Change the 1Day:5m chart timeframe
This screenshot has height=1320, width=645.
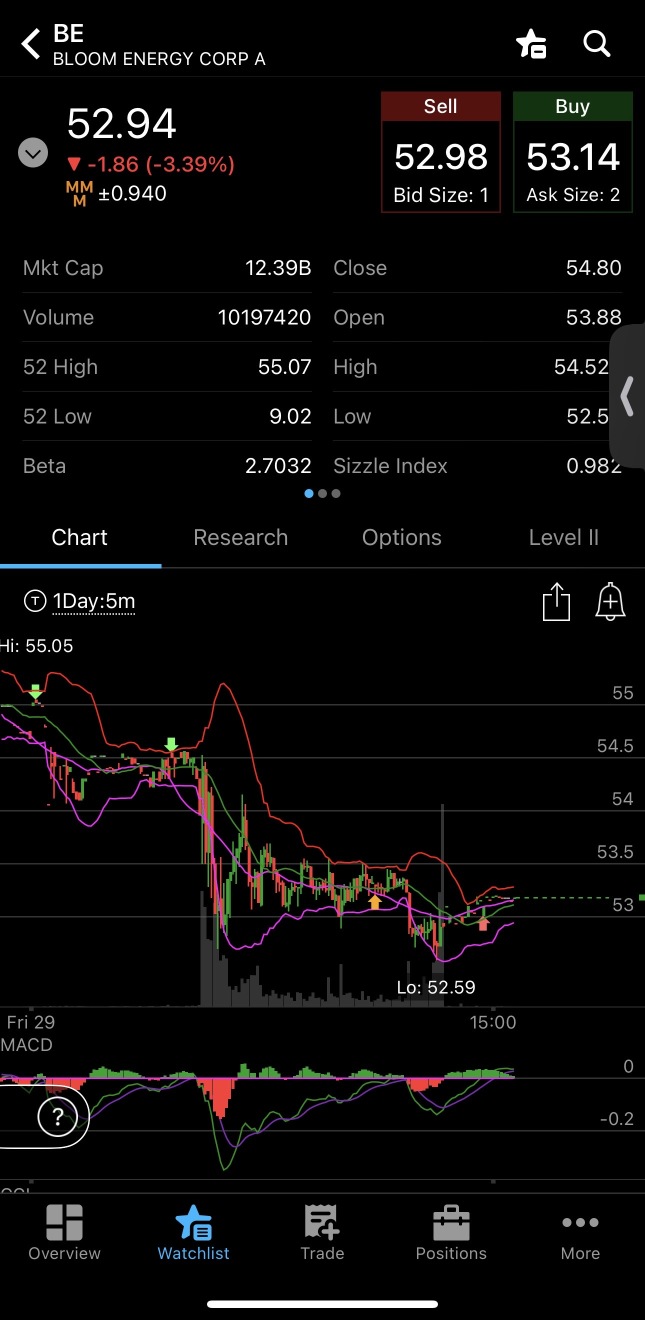tap(81, 601)
